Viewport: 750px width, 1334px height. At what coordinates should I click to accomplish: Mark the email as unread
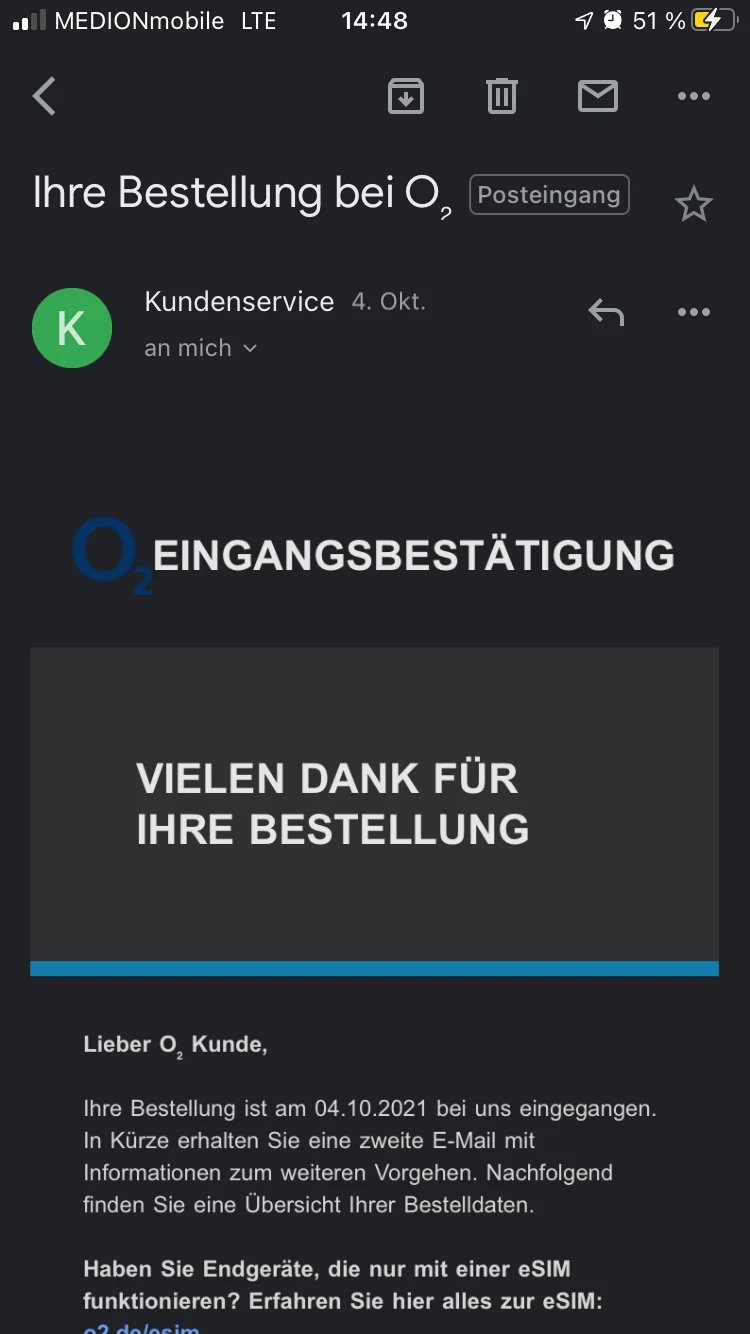(x=598, y=97)
